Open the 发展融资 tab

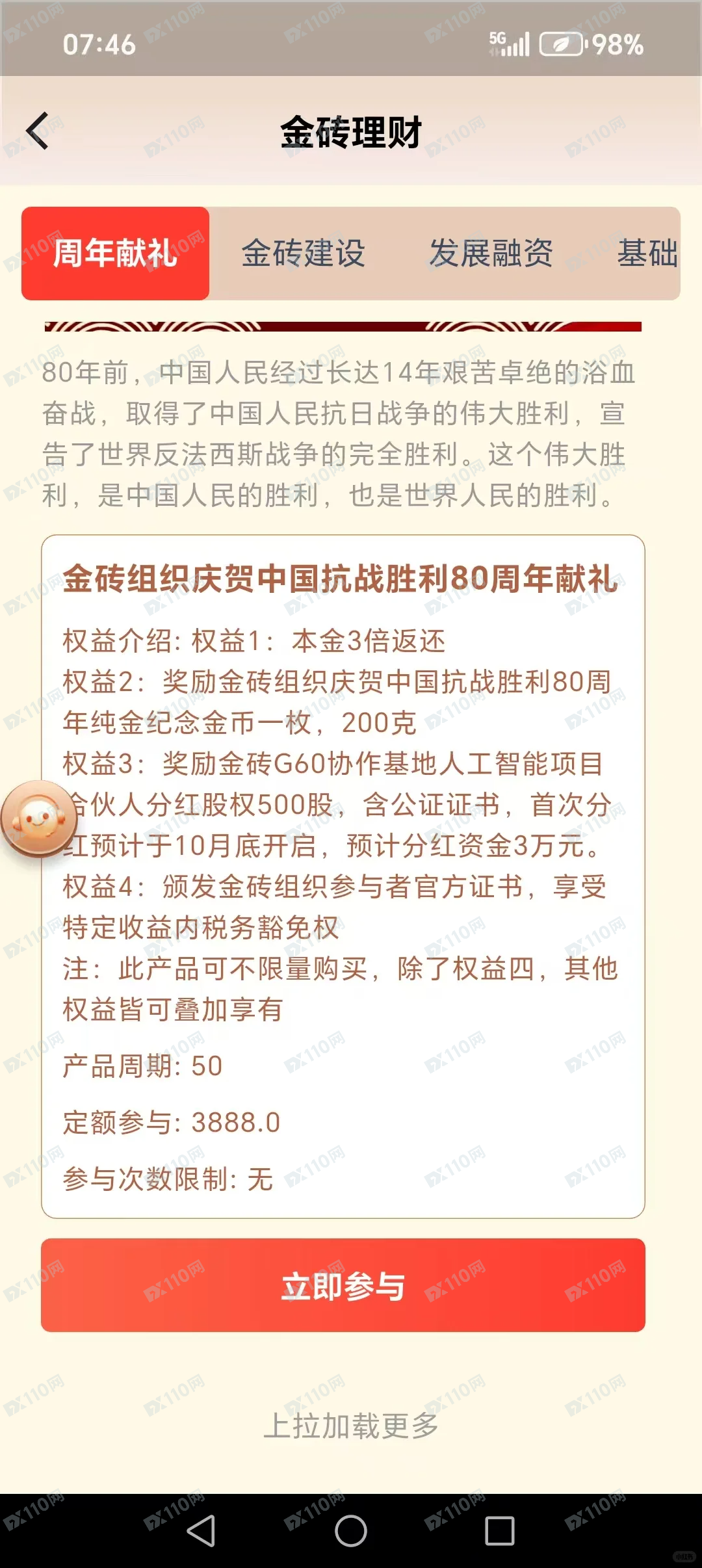[491, 254]
